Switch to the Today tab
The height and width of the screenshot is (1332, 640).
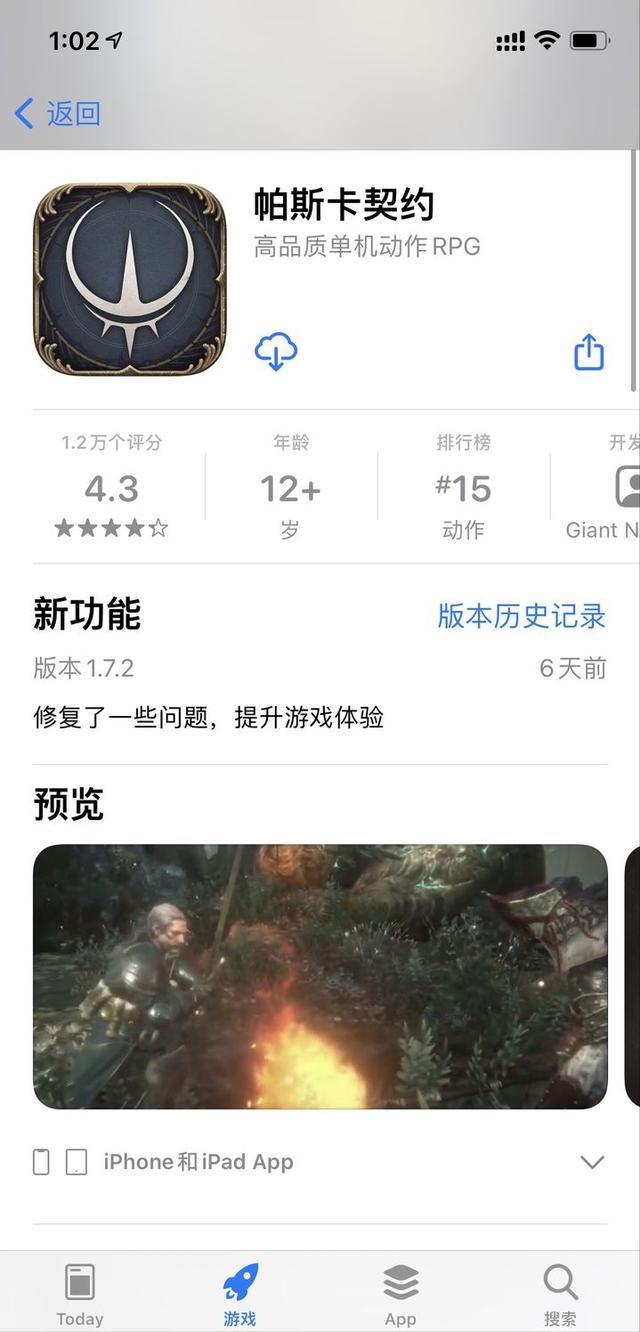tap(80, 1292)
